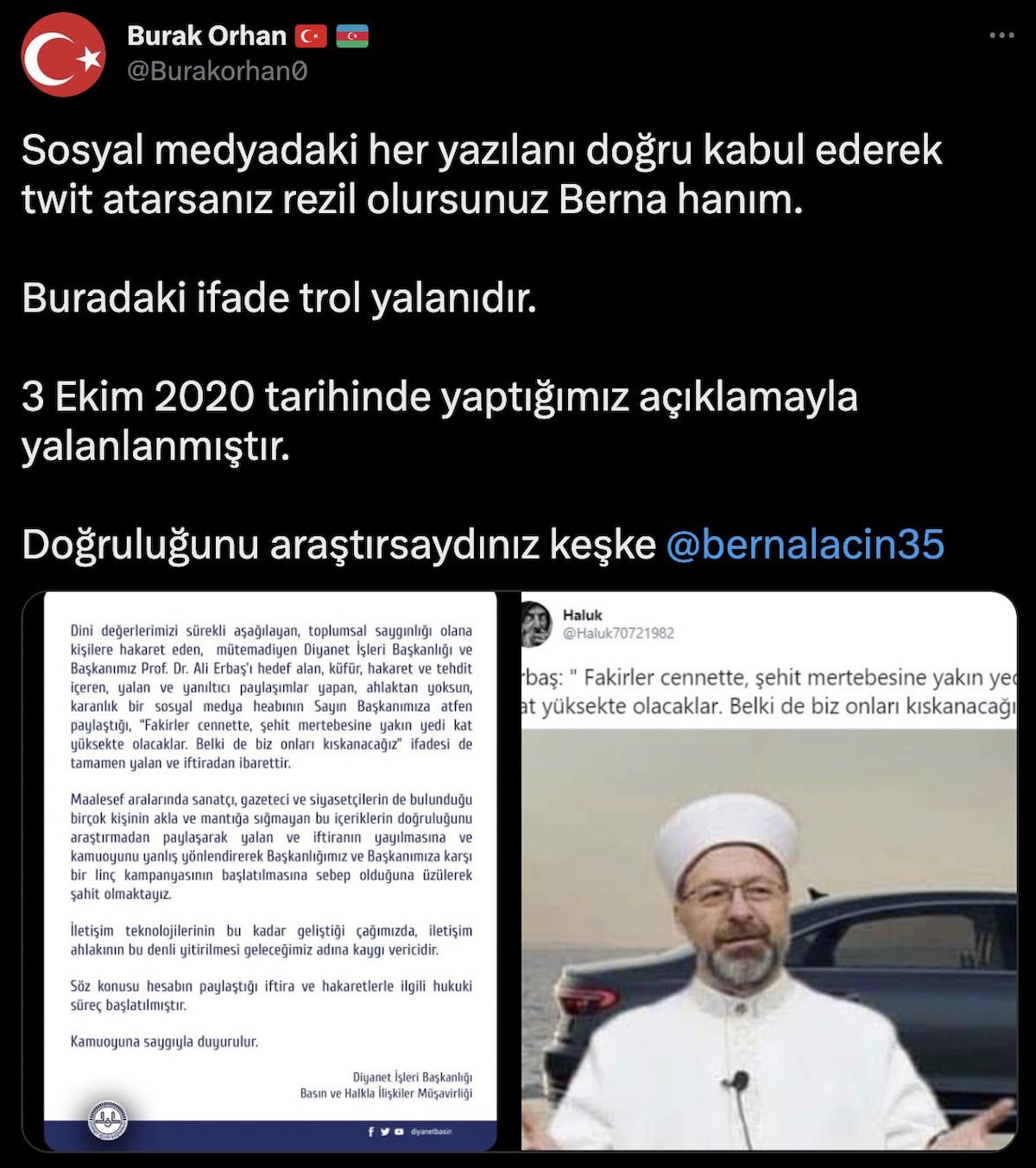Open the @bernalacin35 mention link

coord(805,545)
